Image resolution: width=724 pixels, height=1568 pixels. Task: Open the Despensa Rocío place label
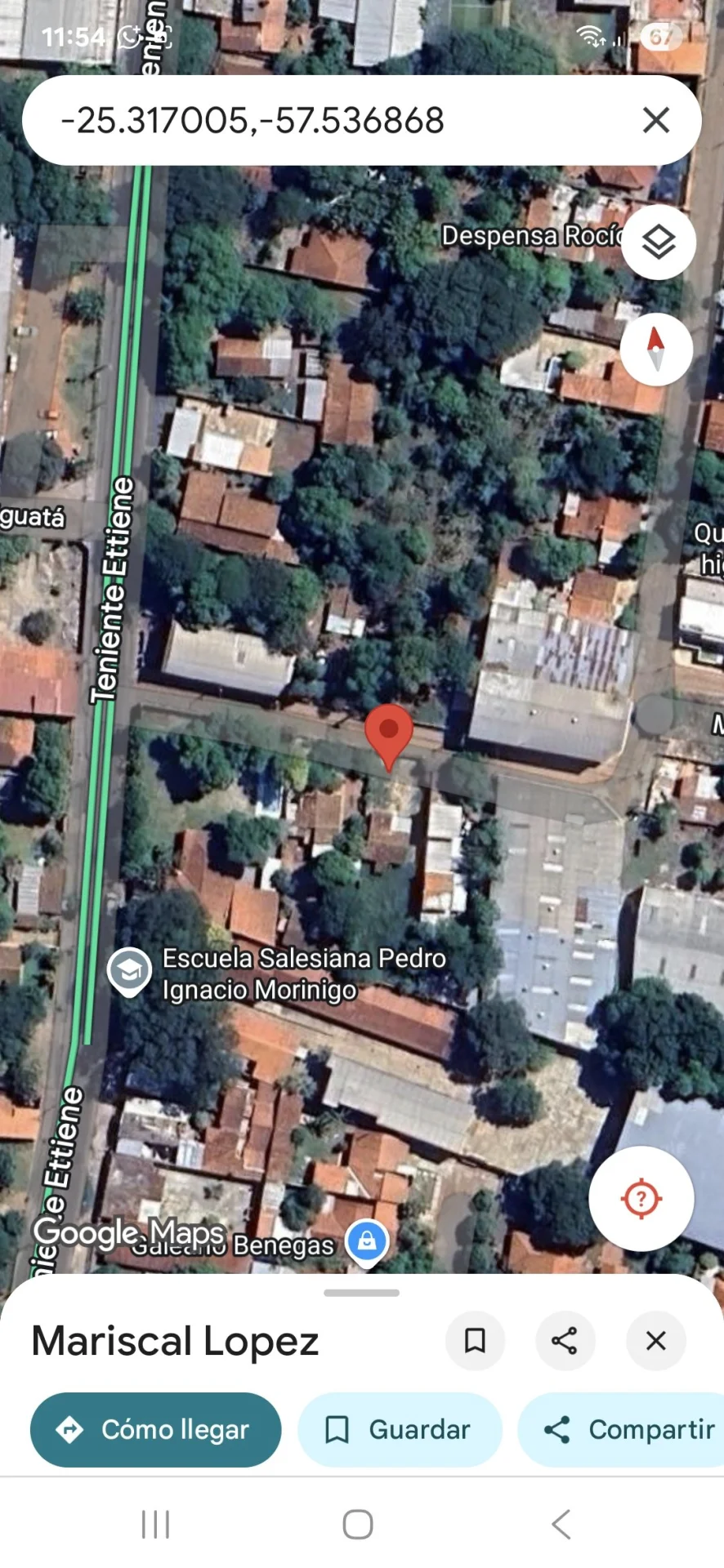(x=531, y=236)
